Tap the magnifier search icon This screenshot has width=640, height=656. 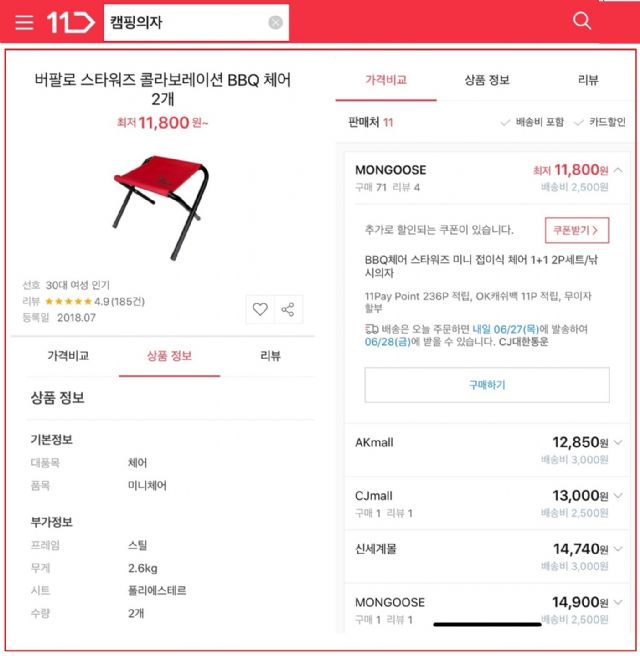(x=582, y=21)
